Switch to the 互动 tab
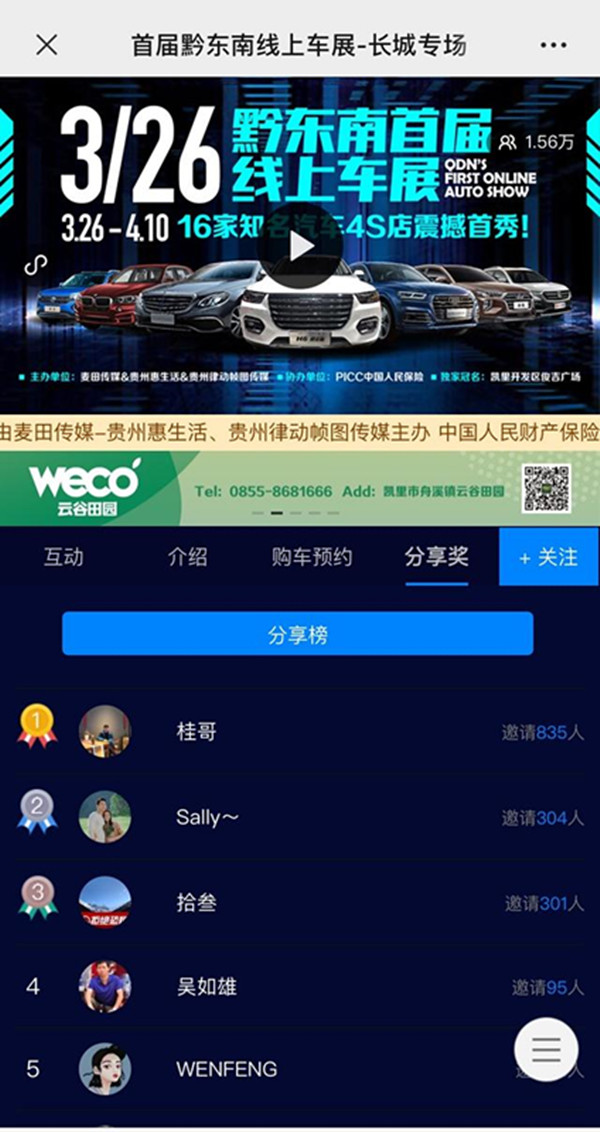Image resolution: width=600 pixels, height=1132 pixels. [x=63, y=557]
